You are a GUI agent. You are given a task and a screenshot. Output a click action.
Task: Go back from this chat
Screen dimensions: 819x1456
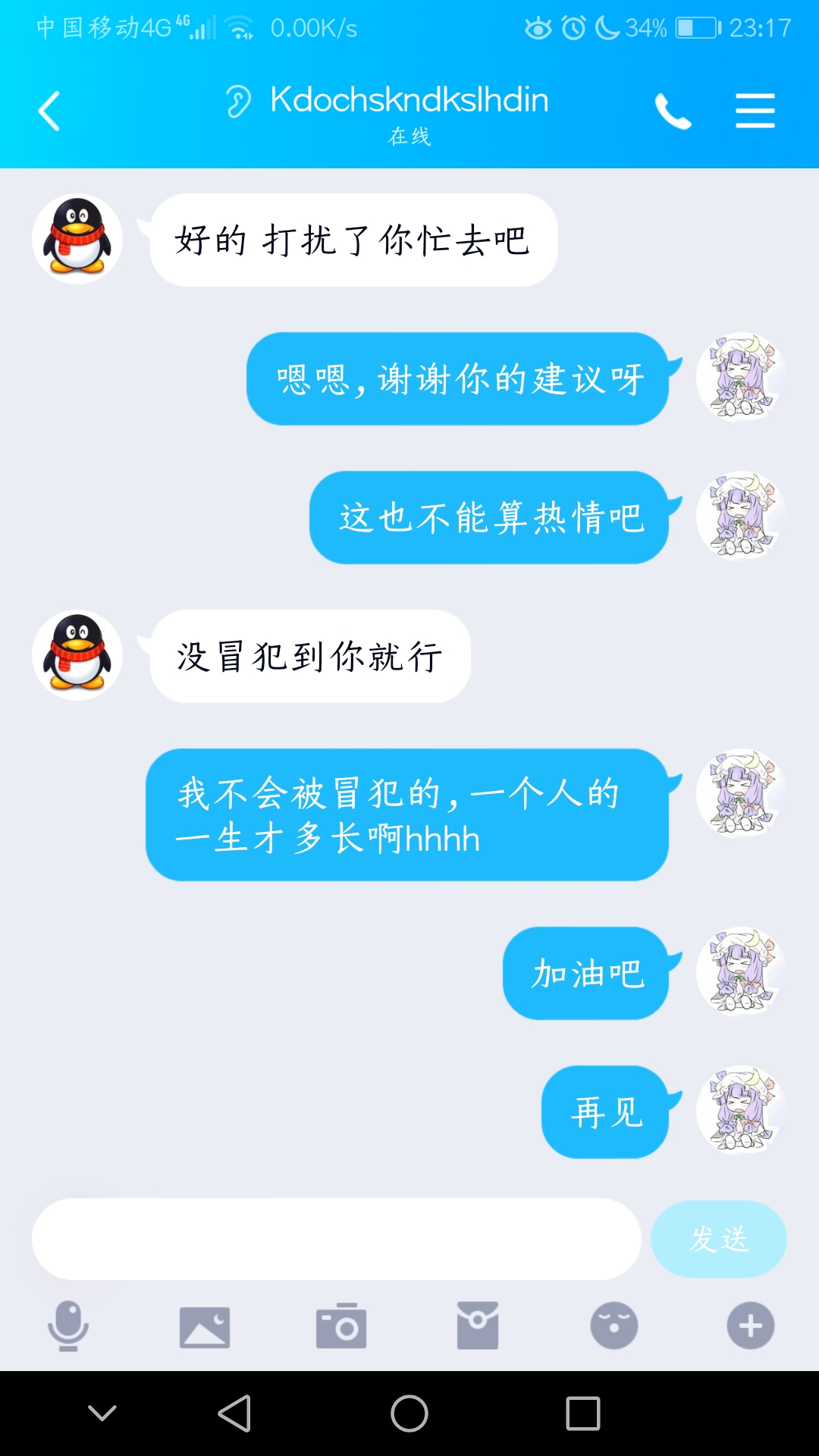[50, 111]
